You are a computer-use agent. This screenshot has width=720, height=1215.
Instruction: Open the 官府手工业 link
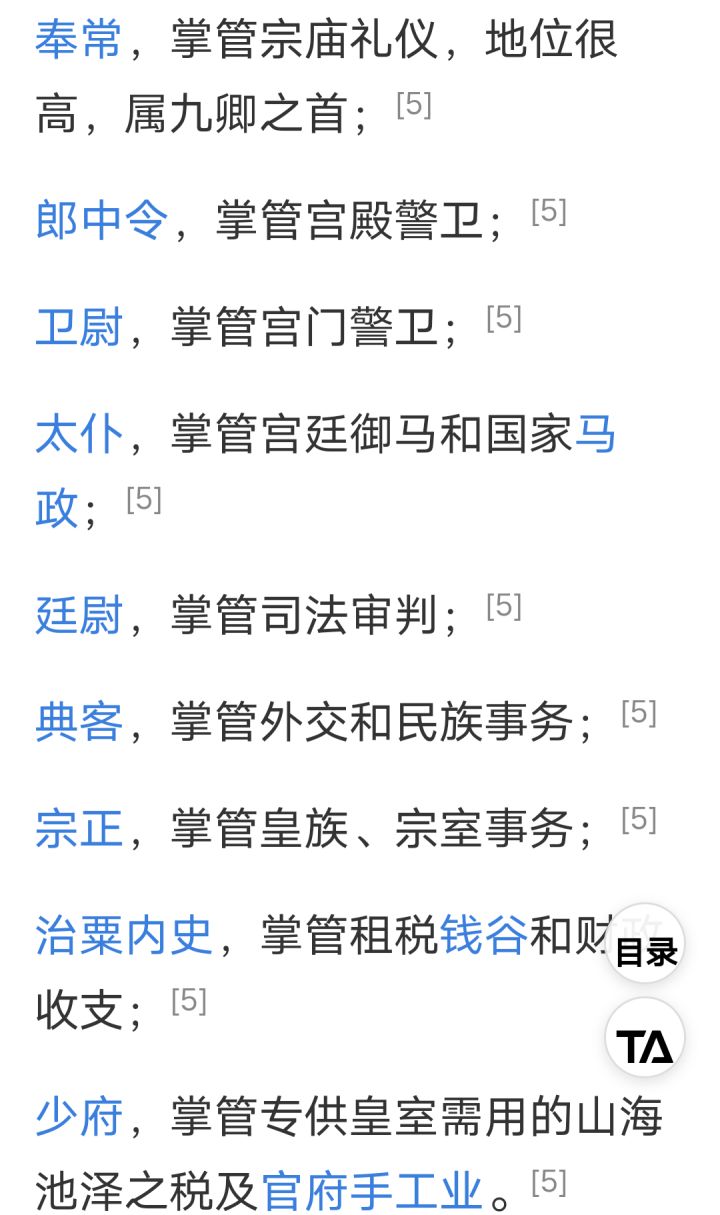372,1190
